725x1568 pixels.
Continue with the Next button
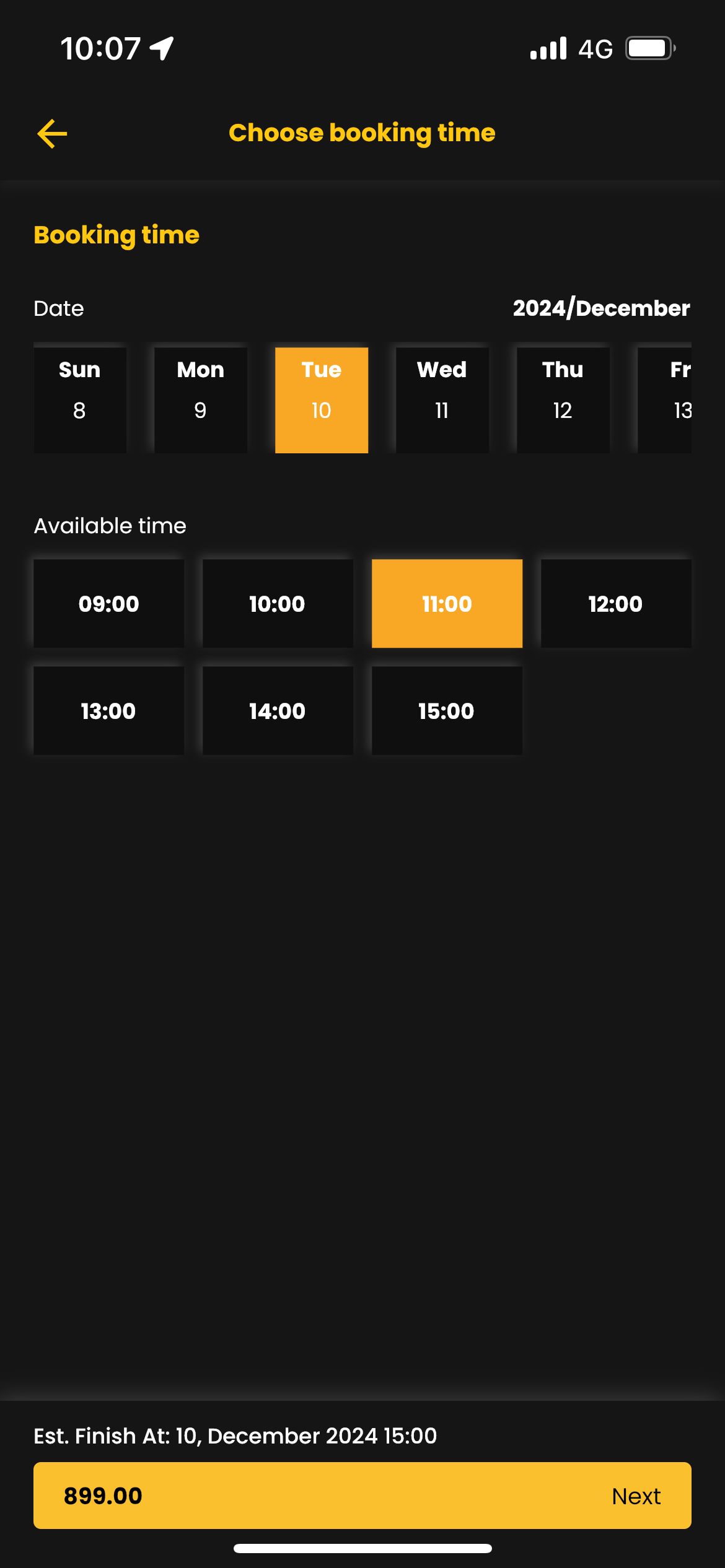(x=635, y=1496)
